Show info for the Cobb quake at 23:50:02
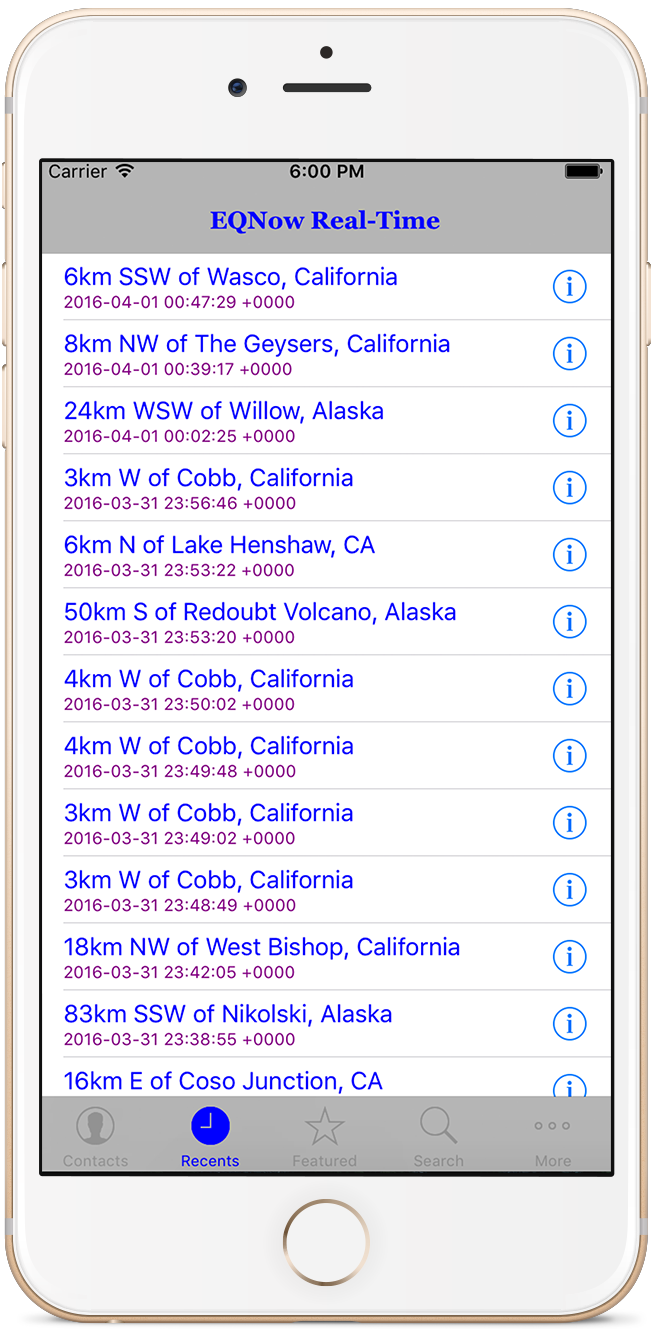 tap(569, 688)
